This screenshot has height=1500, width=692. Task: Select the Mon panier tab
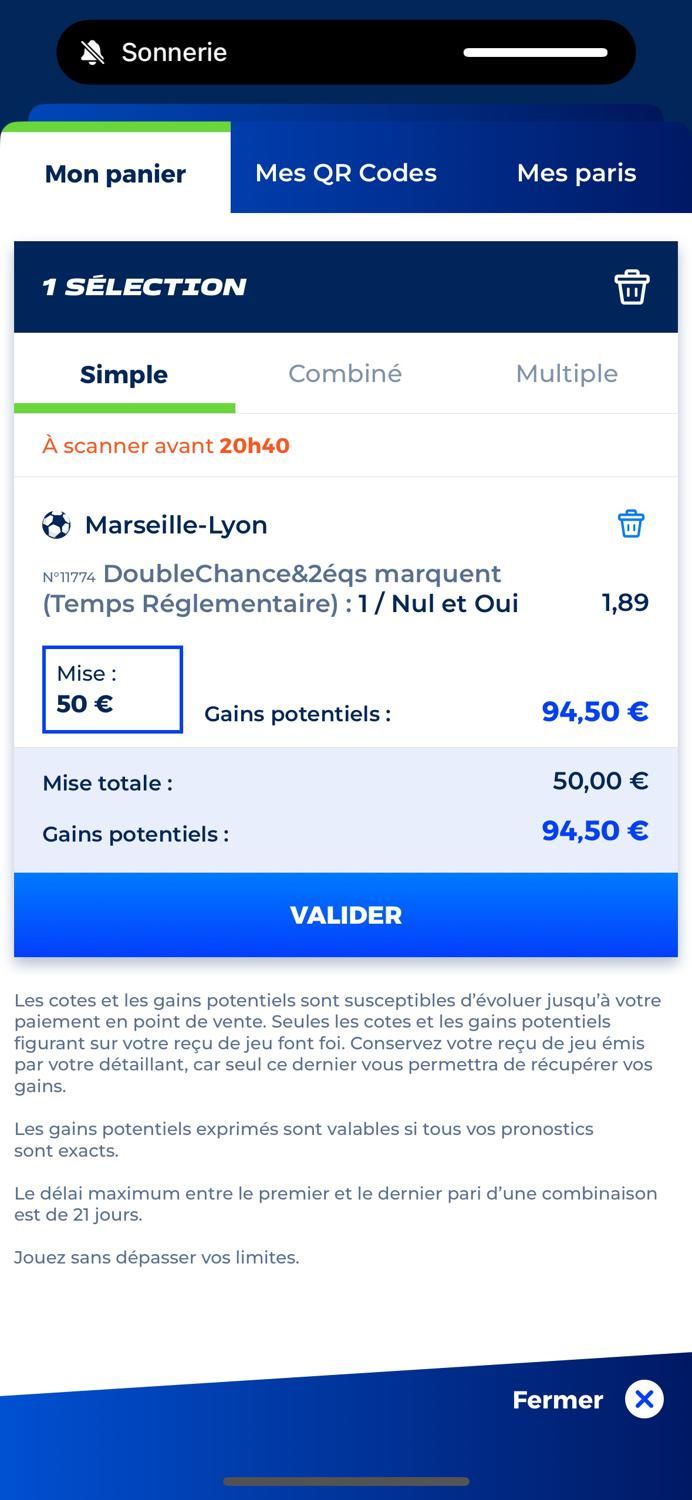click(115, 173)
